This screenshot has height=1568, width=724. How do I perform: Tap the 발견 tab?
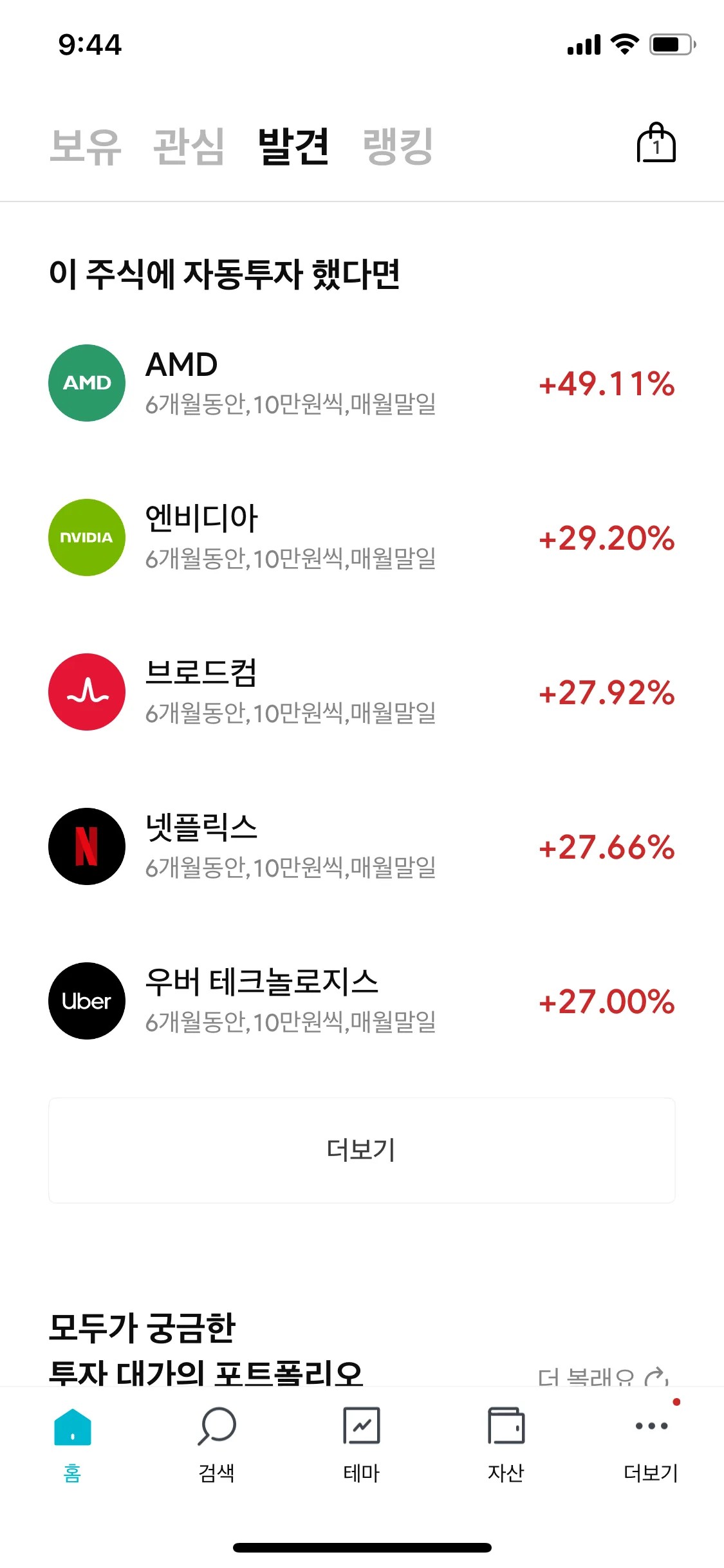point(293,146)
